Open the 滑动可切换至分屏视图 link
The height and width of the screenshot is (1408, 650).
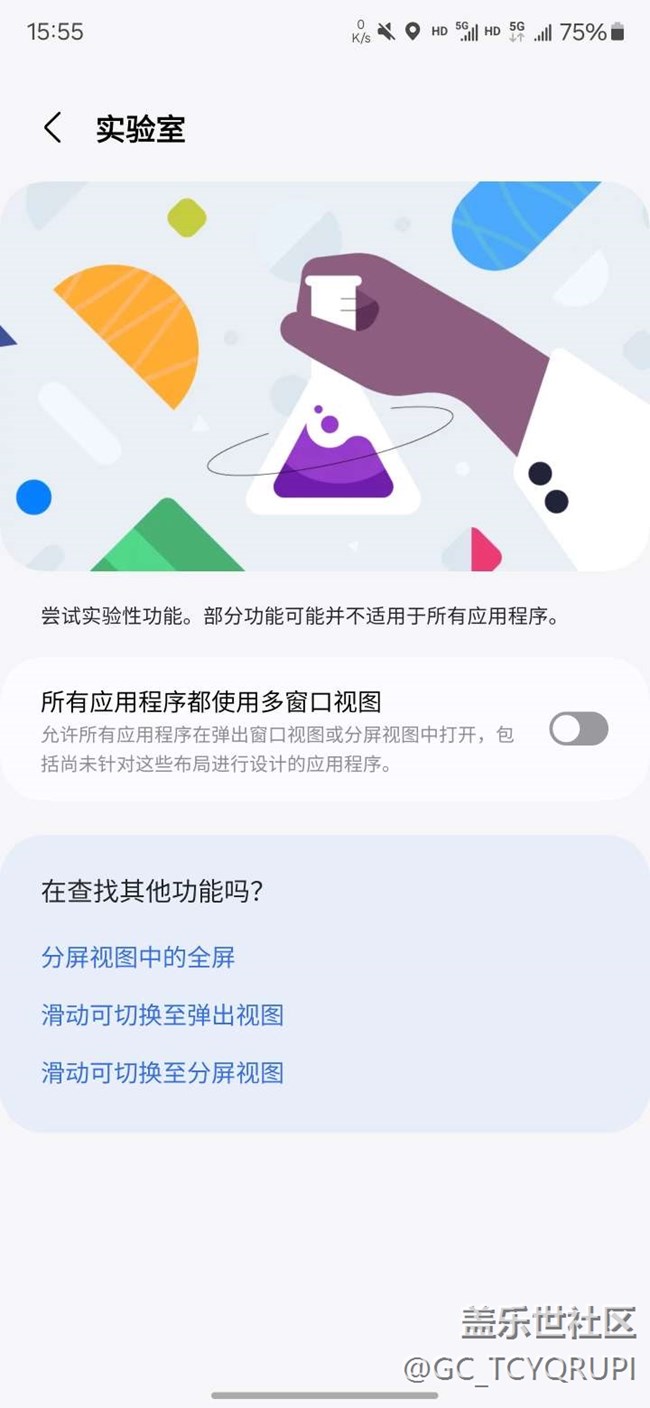162,1072
